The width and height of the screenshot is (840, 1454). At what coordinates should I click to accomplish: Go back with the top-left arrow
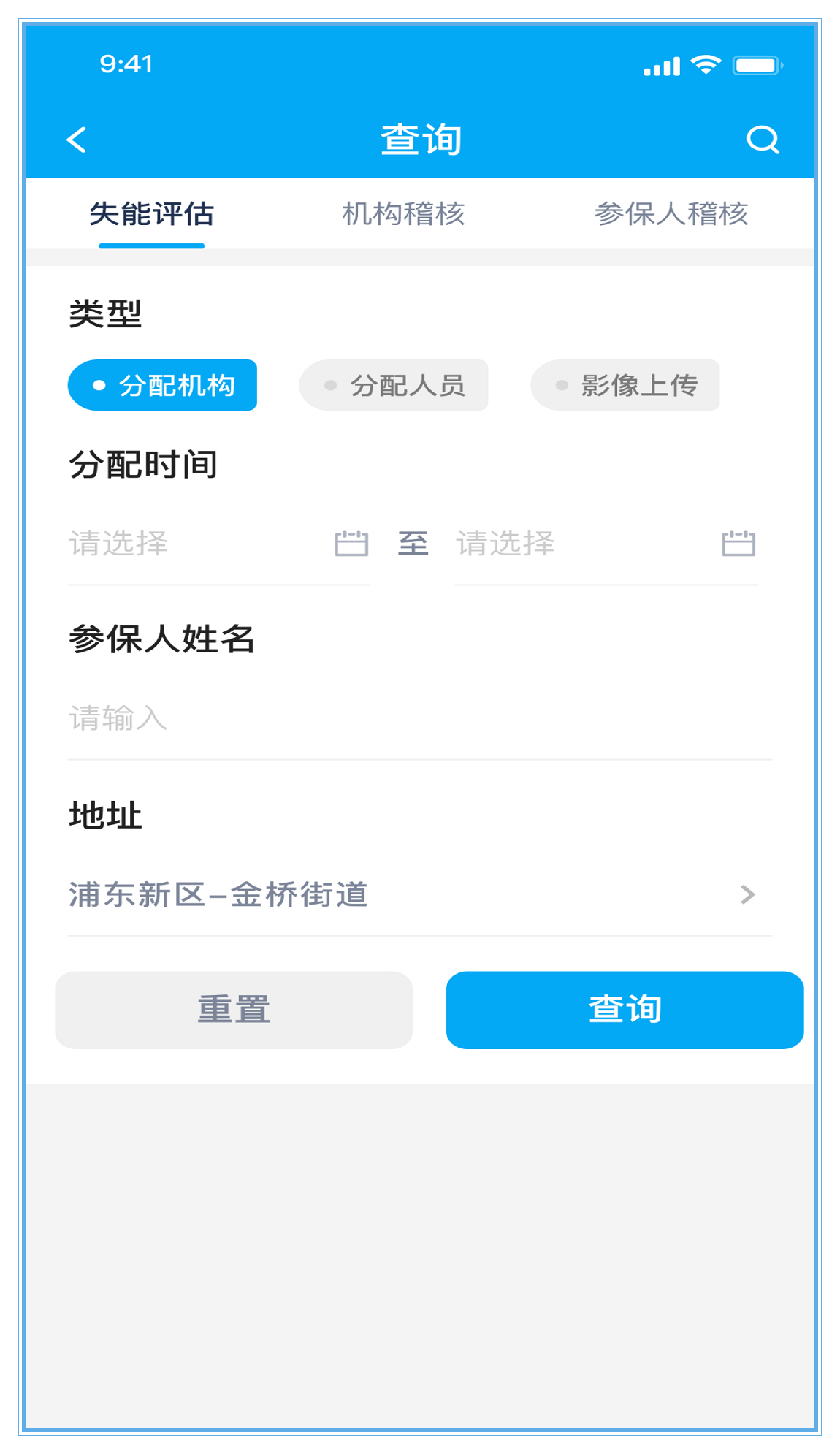77,140
